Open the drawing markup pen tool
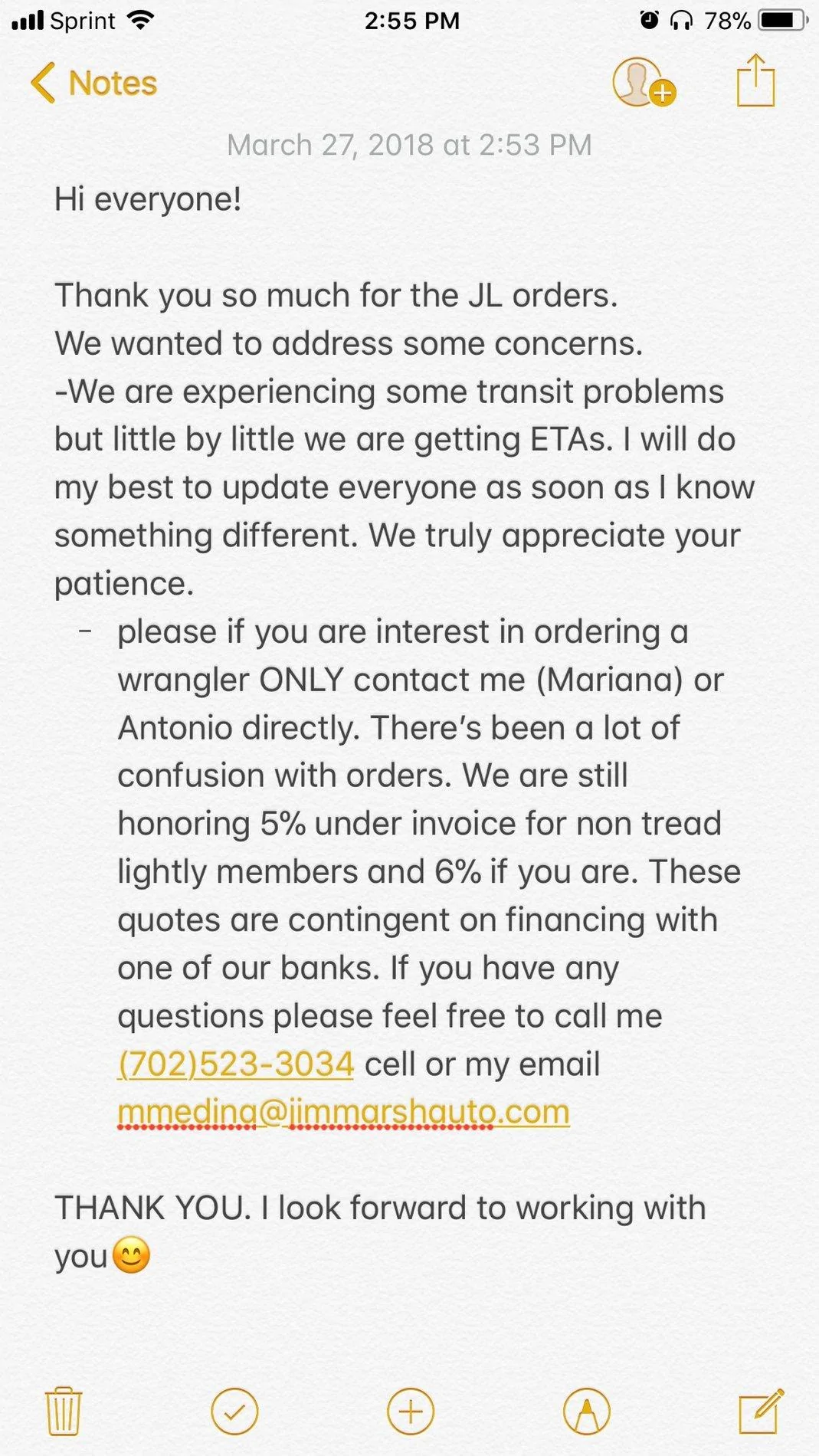 click(x=587, y=1411)
